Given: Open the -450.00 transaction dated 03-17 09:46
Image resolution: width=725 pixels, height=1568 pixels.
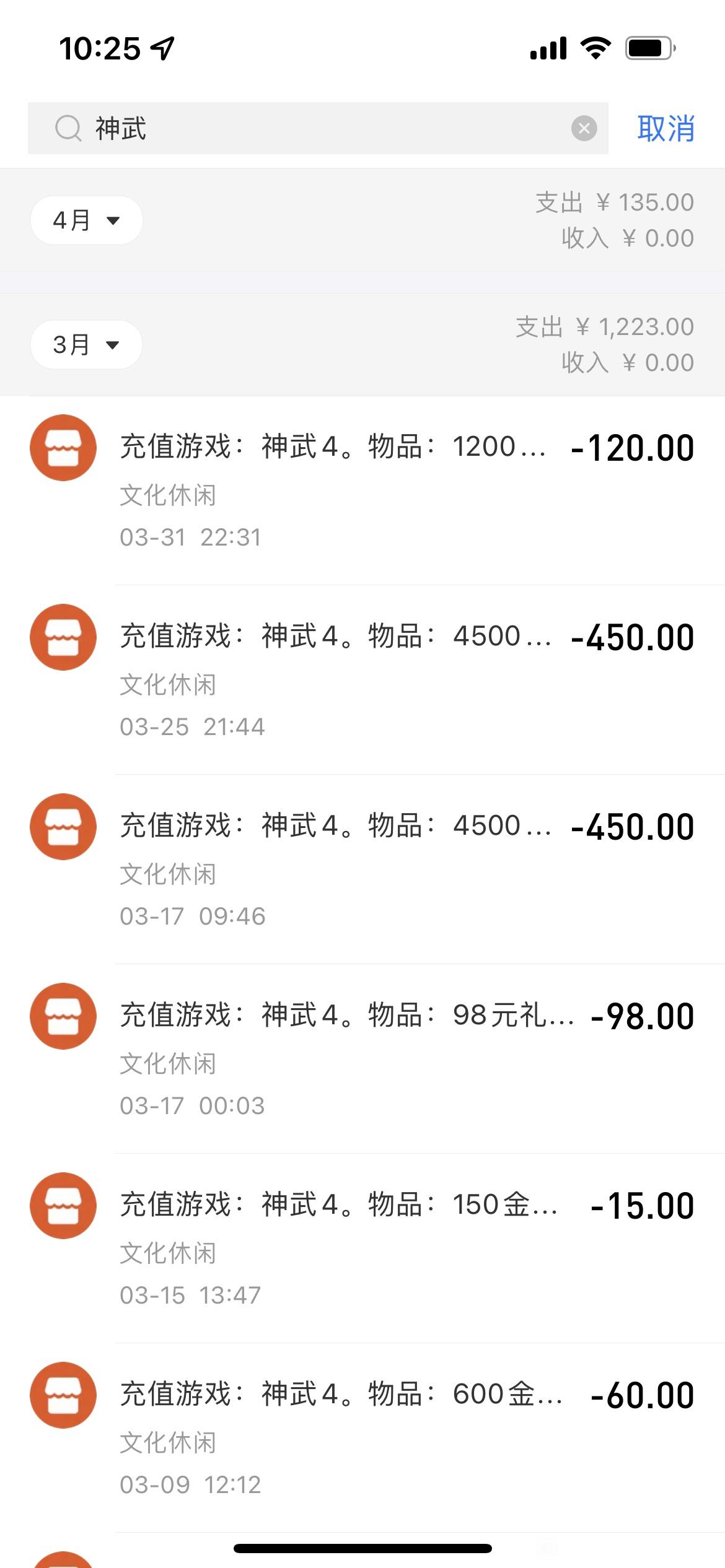Looking at the screenshot, I should (362, 869).
